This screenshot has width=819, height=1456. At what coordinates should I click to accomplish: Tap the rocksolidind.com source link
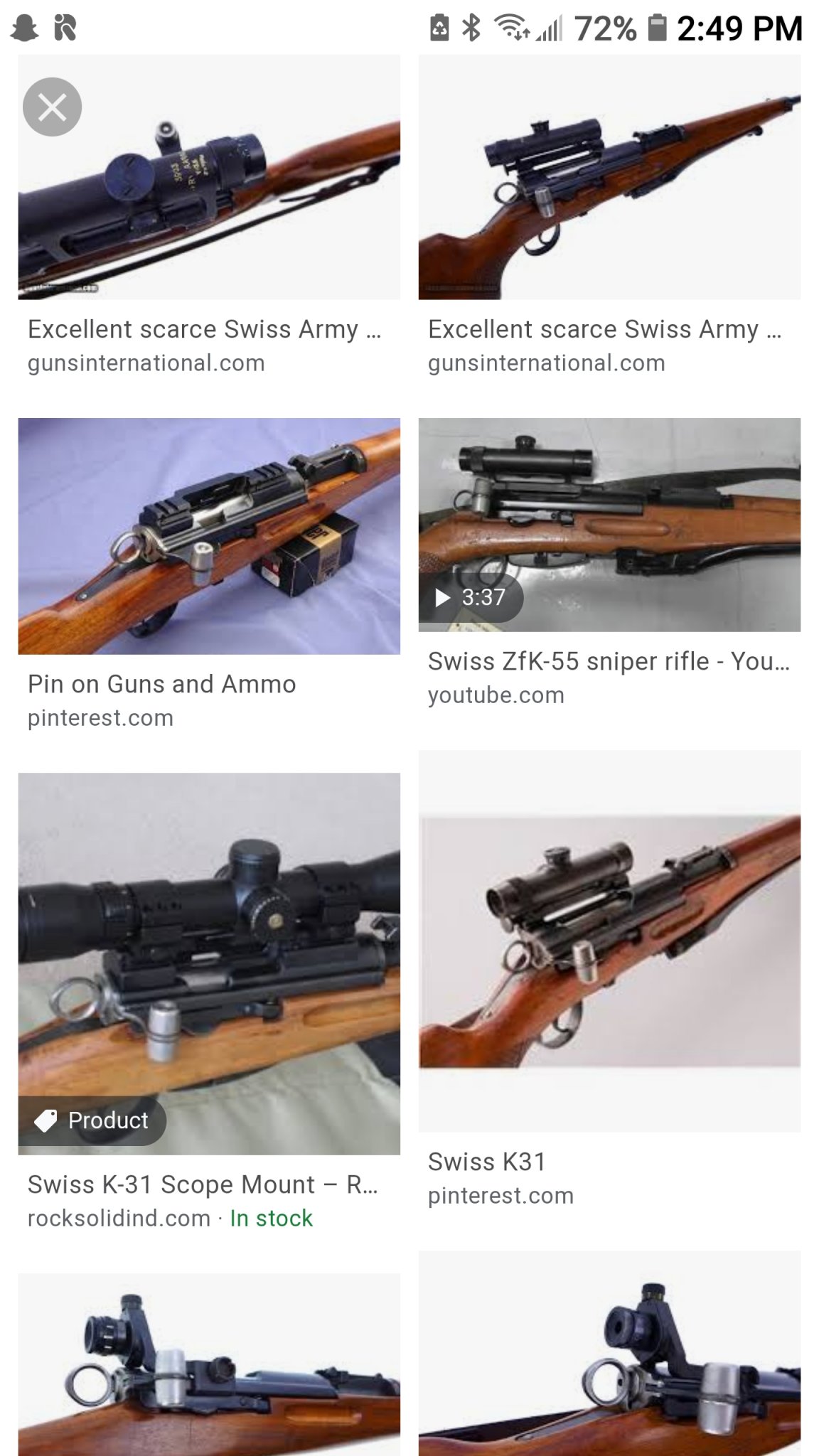[119, 1219]
